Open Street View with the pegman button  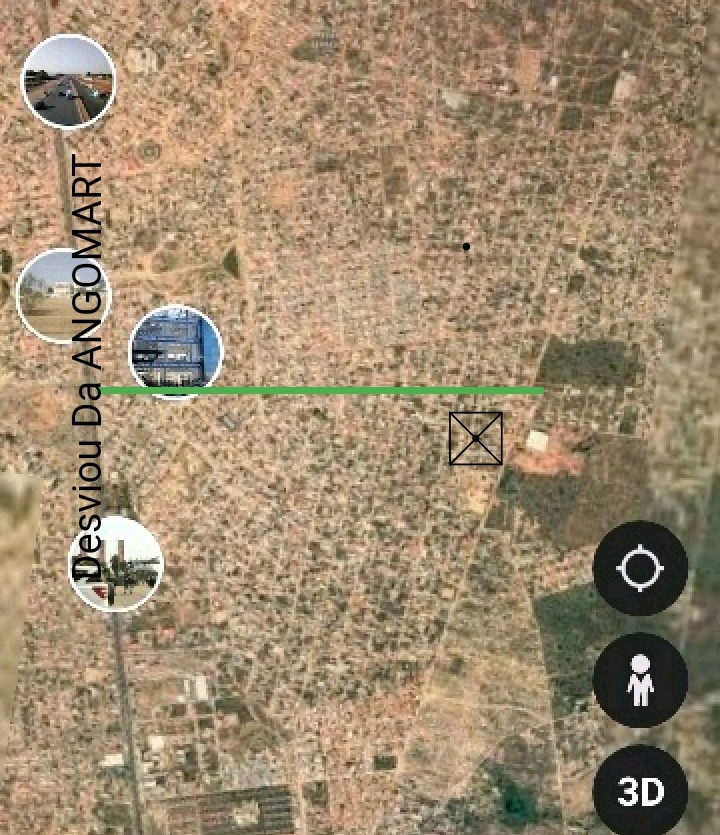[640, 681]
